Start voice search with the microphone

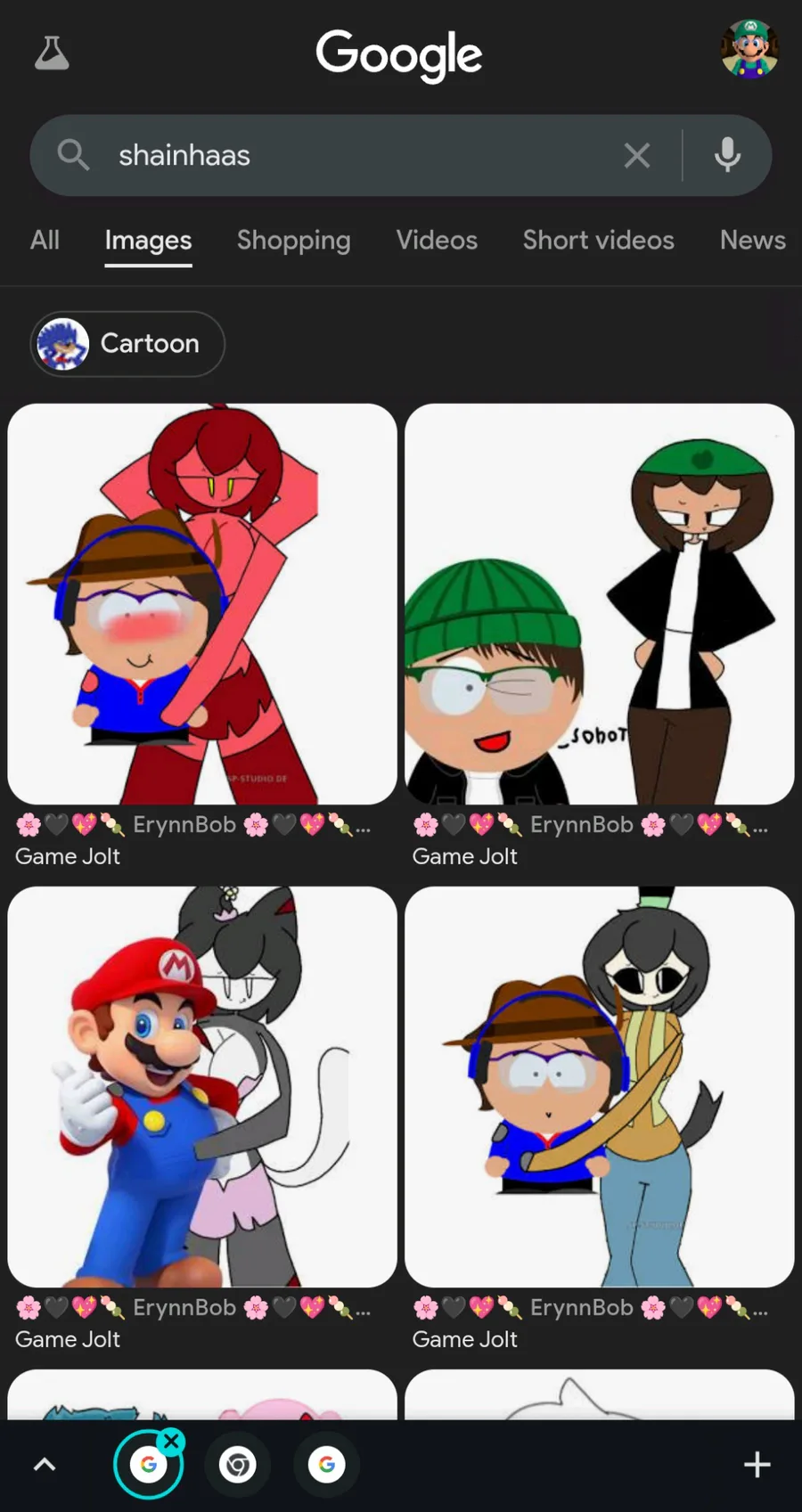[x=727, y=155]
